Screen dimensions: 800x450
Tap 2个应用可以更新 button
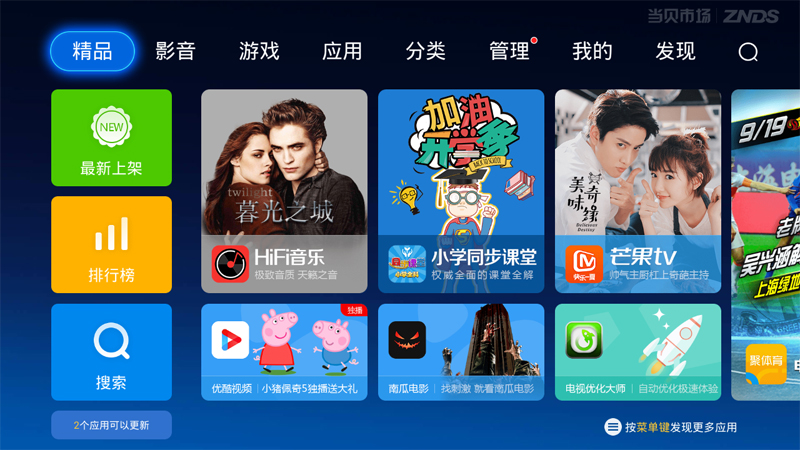[111, 425]
